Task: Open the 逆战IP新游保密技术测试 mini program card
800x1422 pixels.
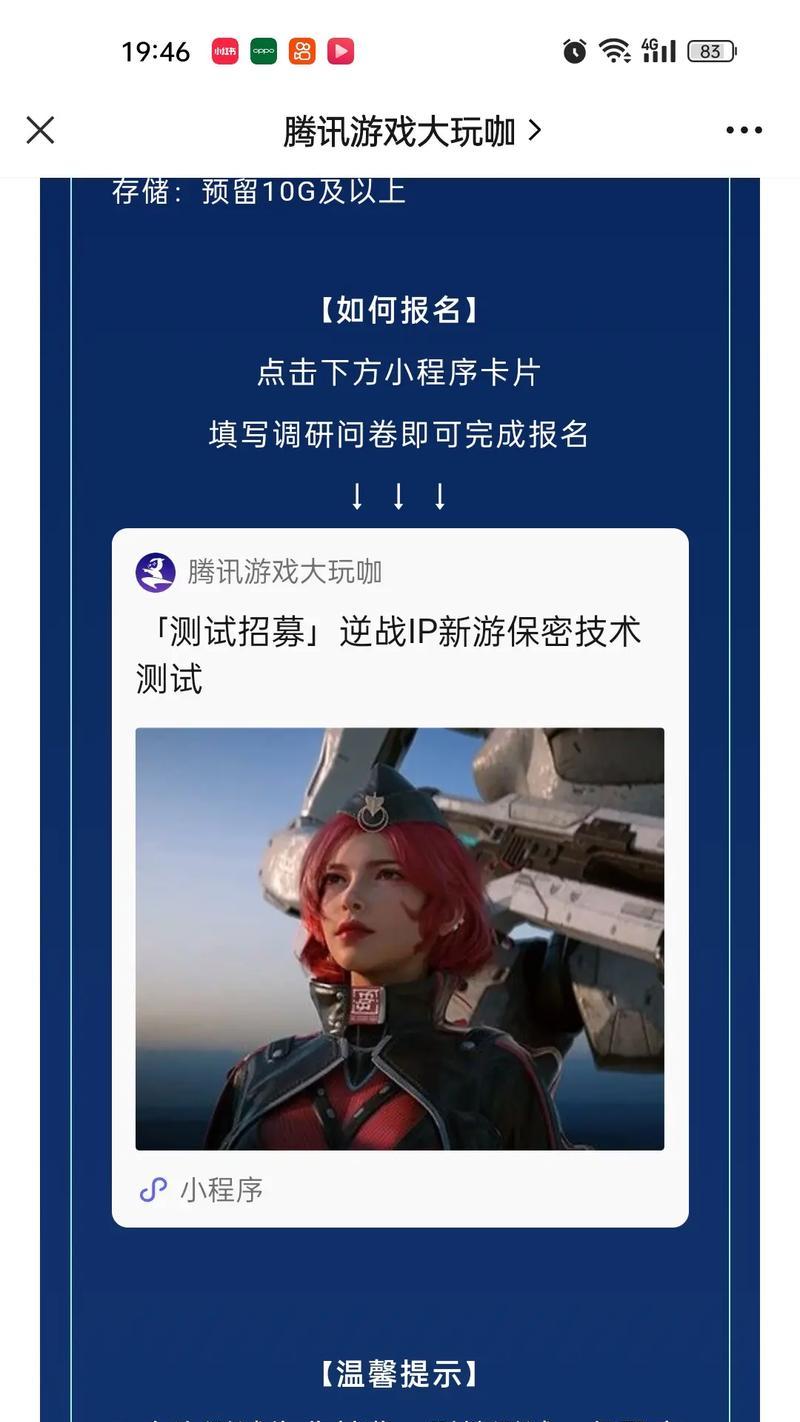Action: [x=400, y=900]
